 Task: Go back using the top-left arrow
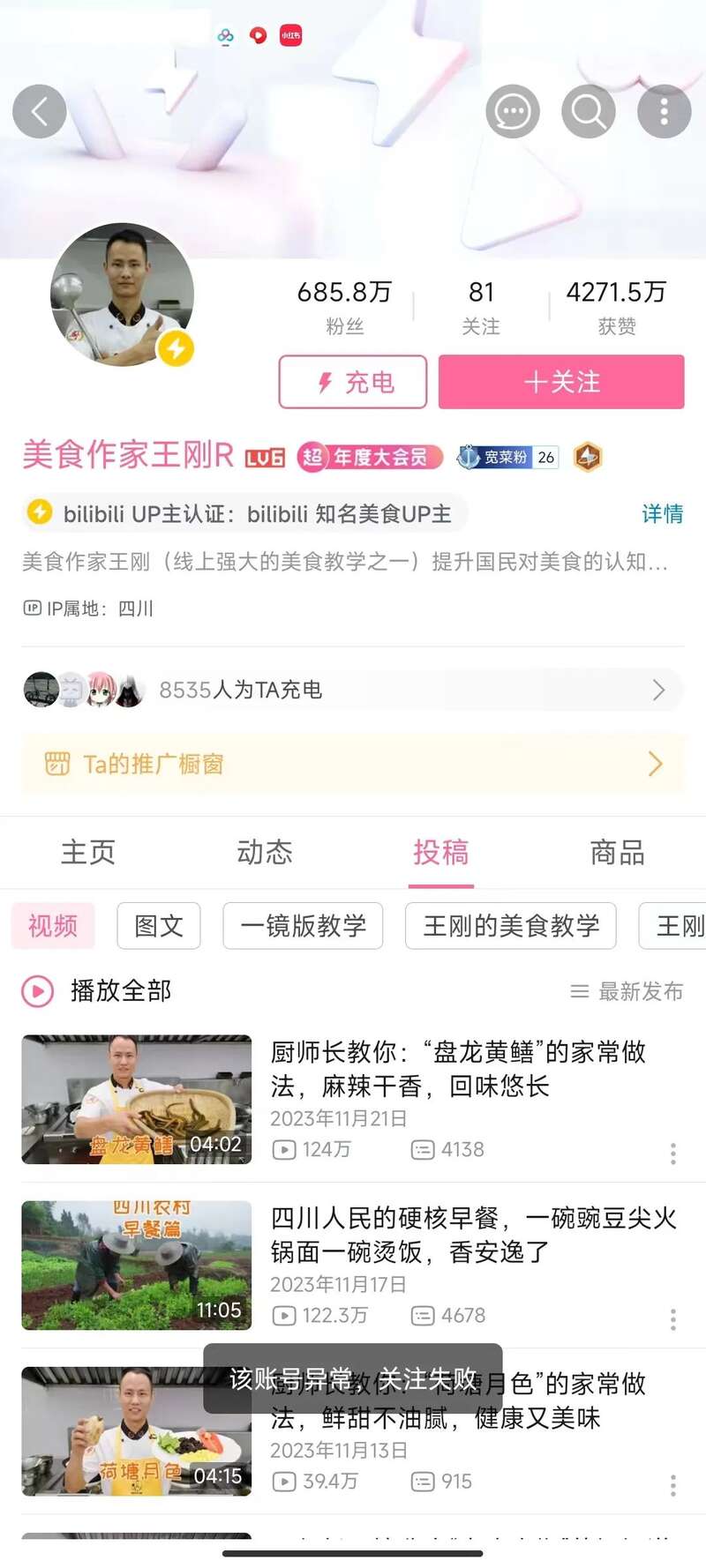point(40,112)
